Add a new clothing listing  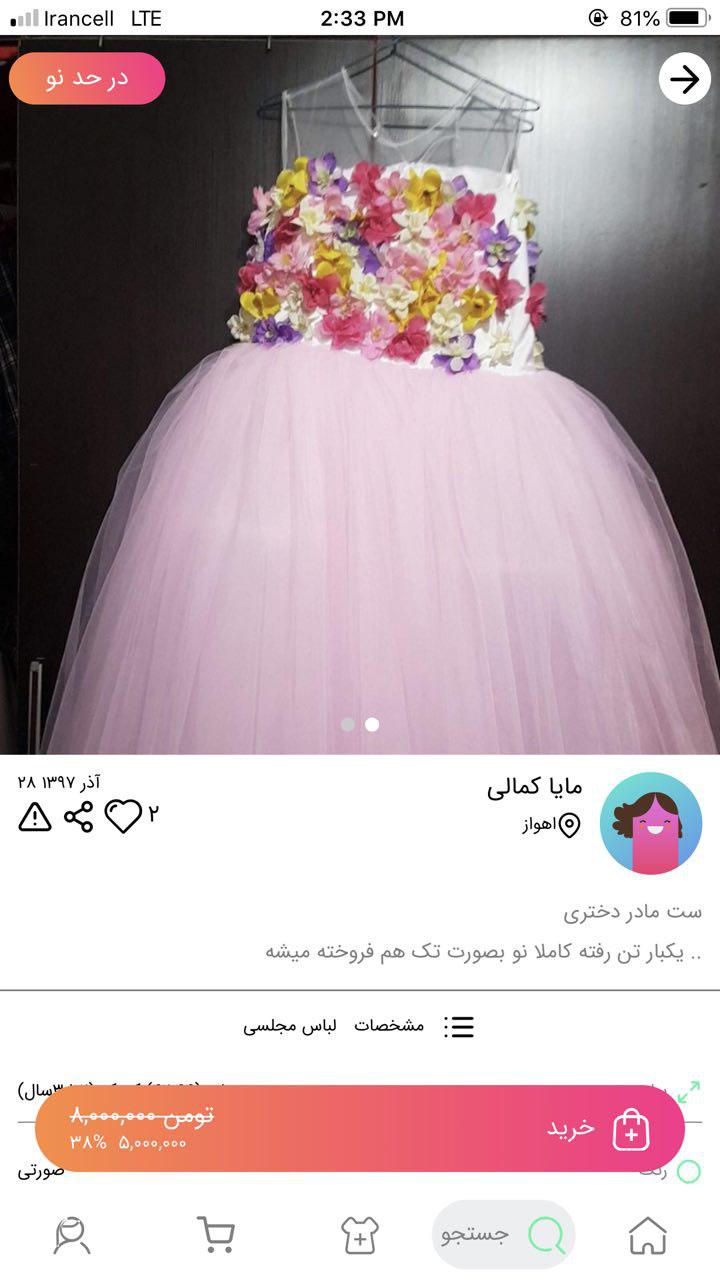pyautogui.click(x=359, y=1236)
